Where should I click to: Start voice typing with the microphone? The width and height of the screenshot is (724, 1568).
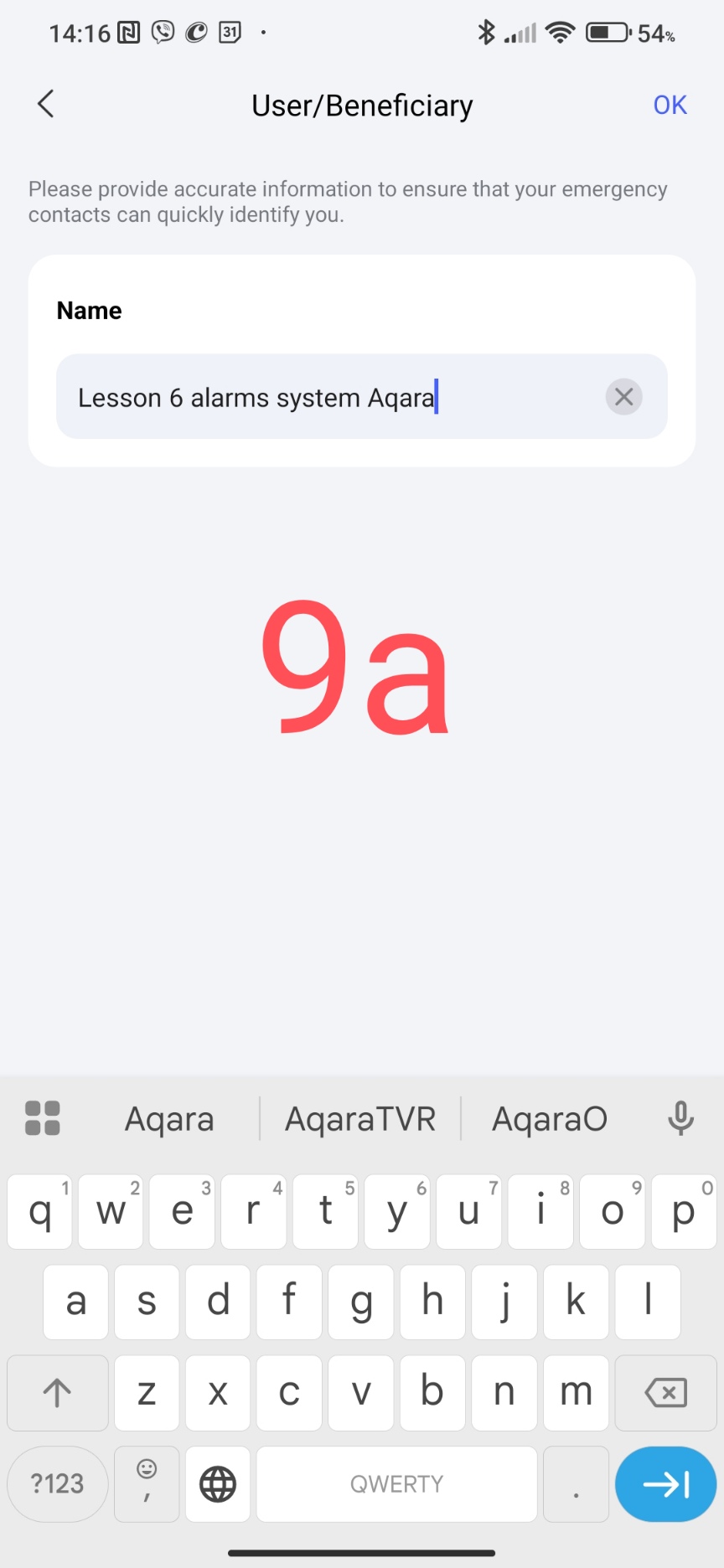coord(680,1118)
